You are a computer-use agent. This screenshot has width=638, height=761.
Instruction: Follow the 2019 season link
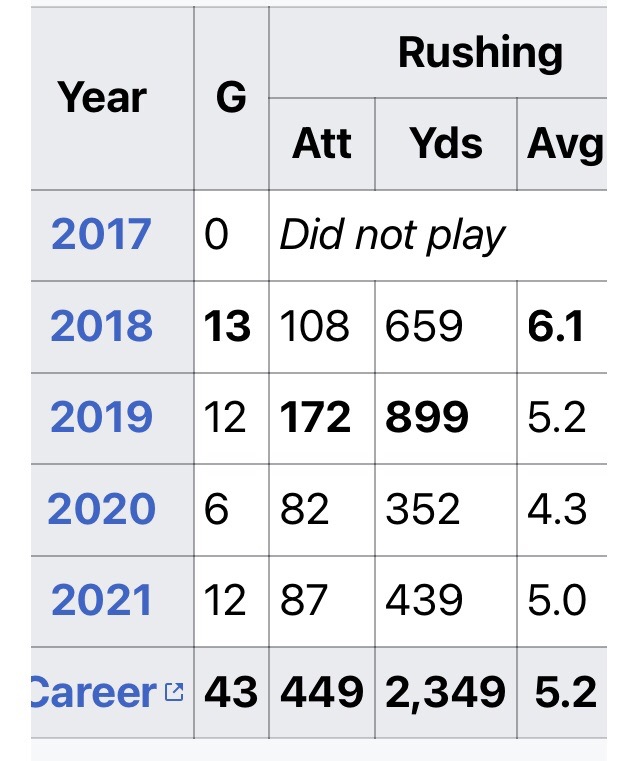[101, 418]
